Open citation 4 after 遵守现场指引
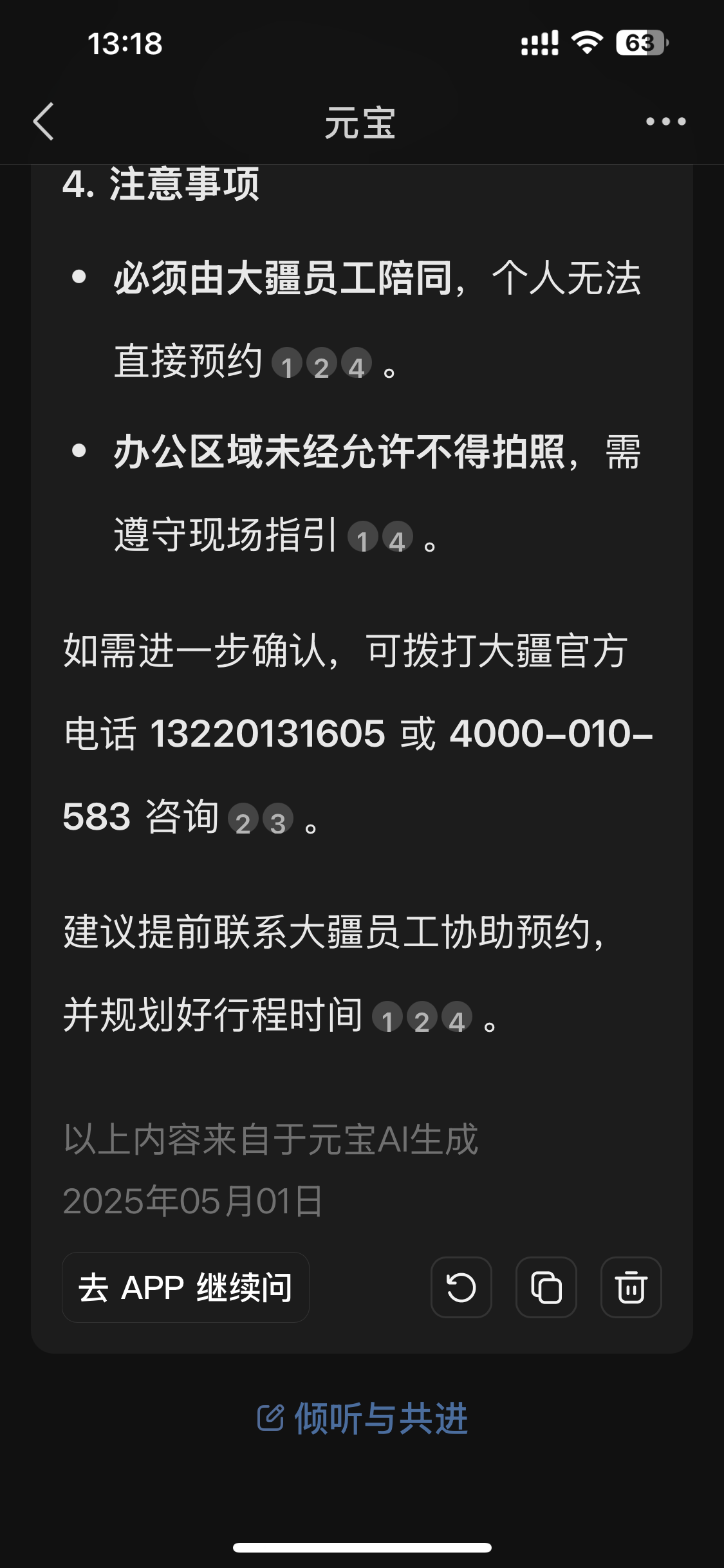The image size is (724, 1568). tap(398, 538)
